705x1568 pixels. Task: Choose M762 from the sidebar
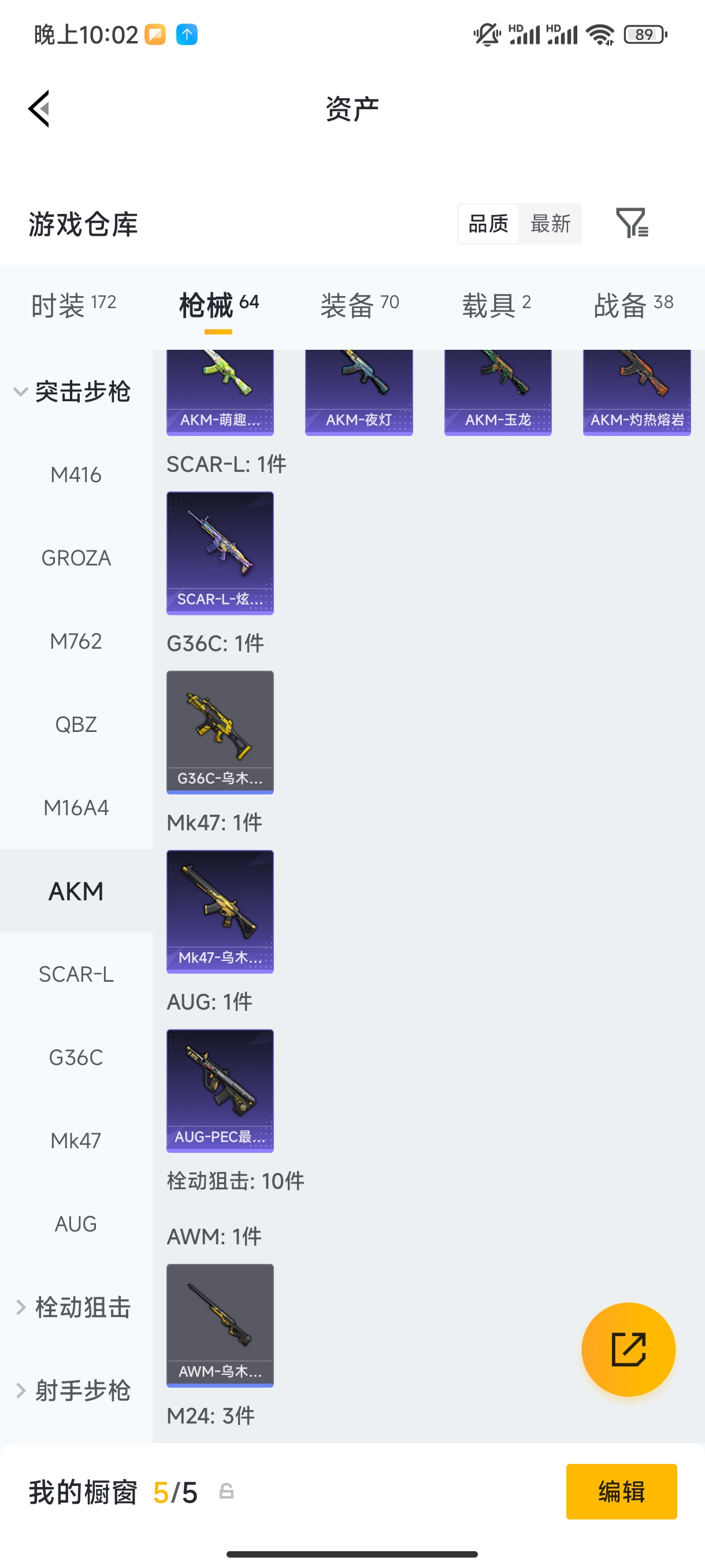(x=76, y=641)
